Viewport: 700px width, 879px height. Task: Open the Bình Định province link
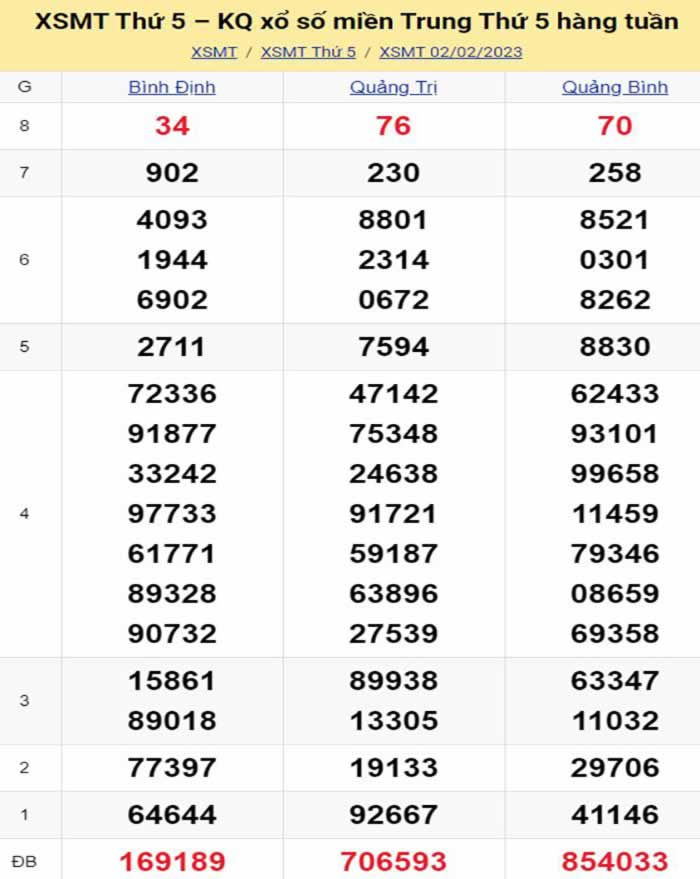(172, 87)
